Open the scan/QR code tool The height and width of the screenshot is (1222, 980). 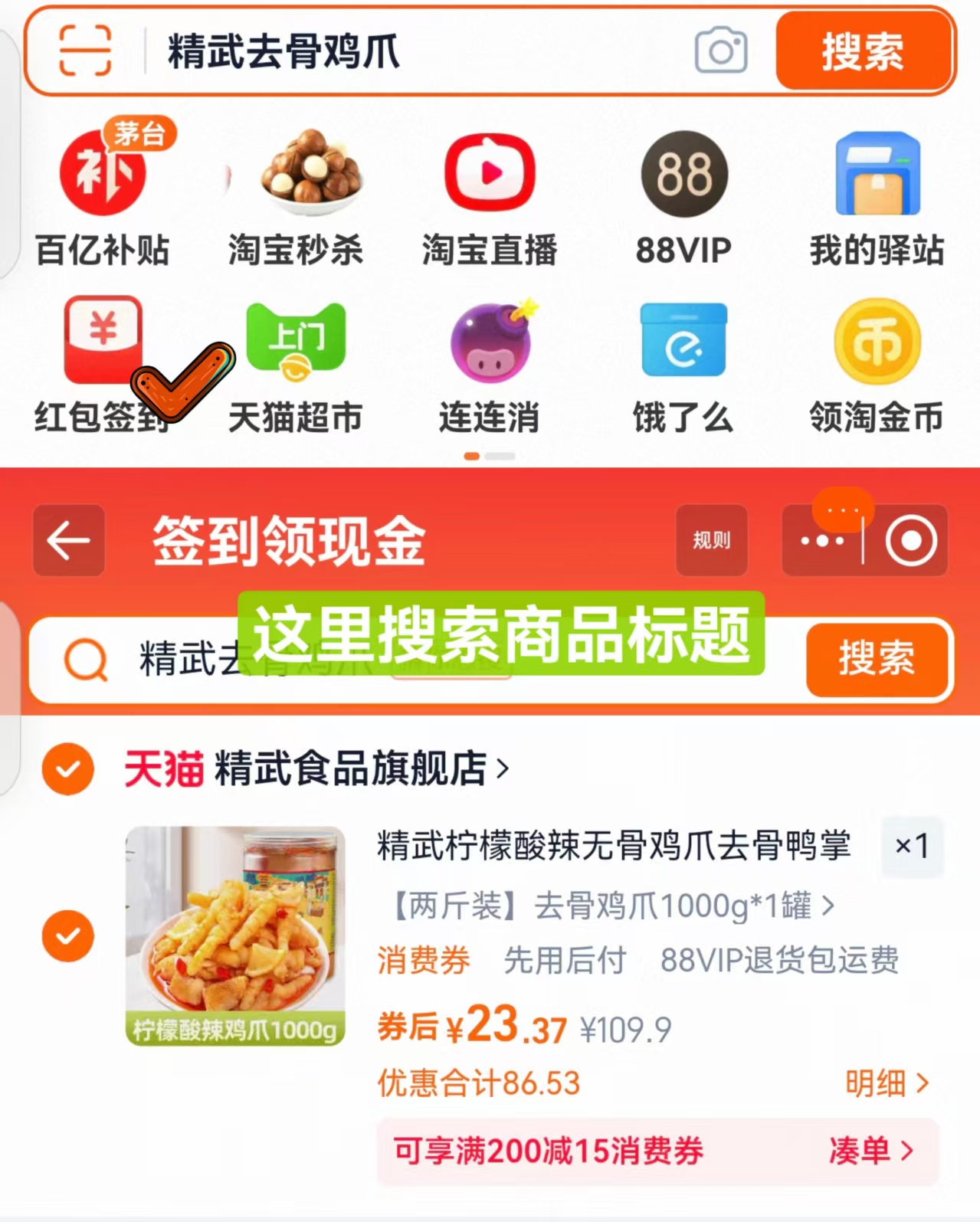87,52
